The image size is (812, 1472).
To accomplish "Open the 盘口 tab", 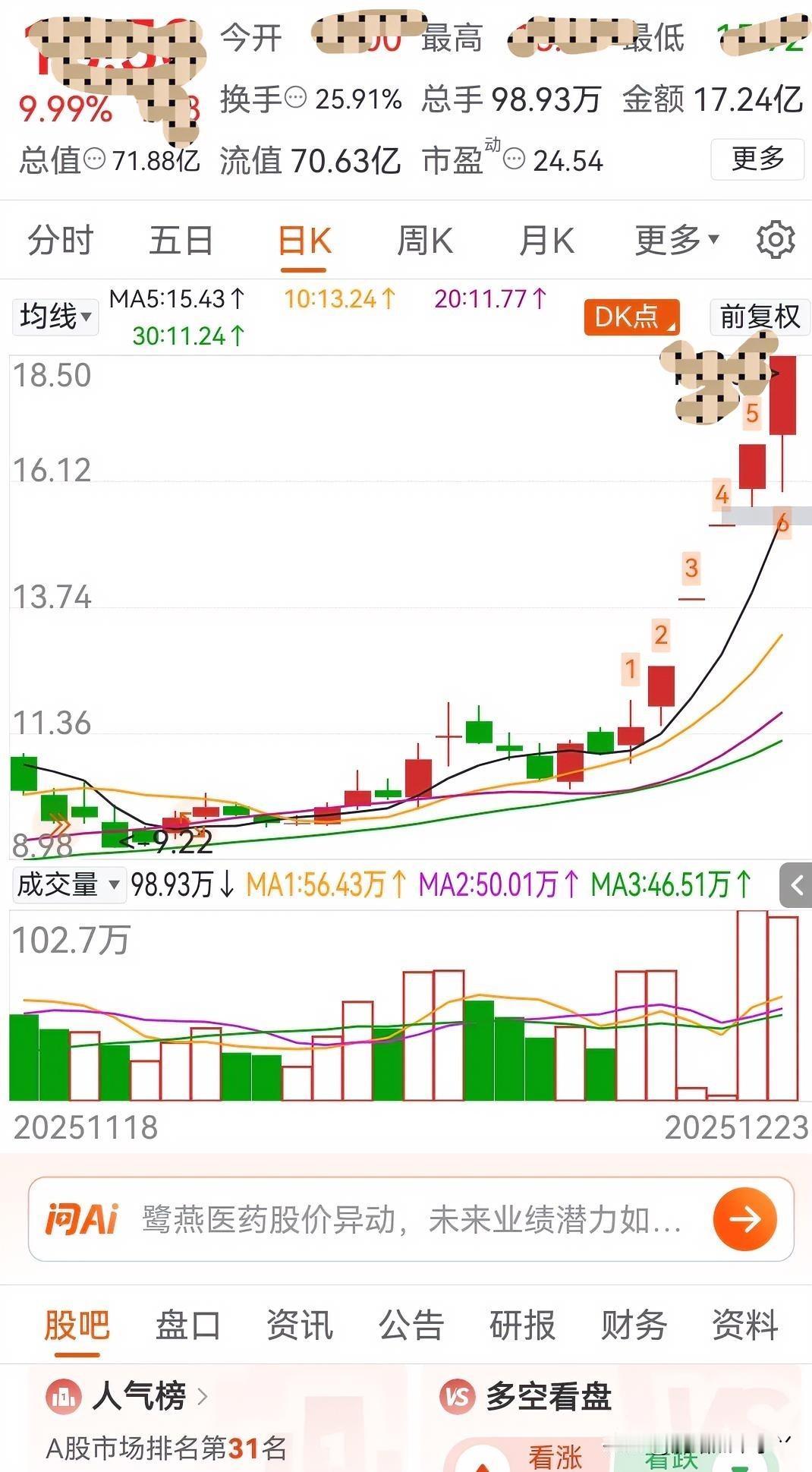I will 187,1325.
